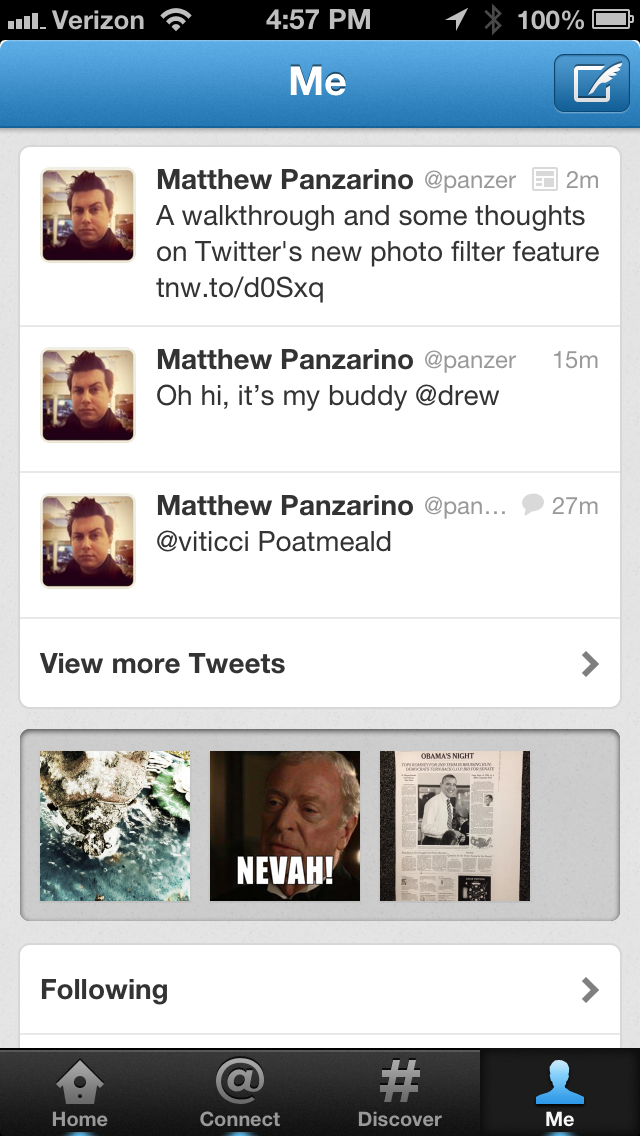The image size is (640, 1136).
Task: Open the tnw.to/d0Sxq link
Action: click(x=240, y=288)
